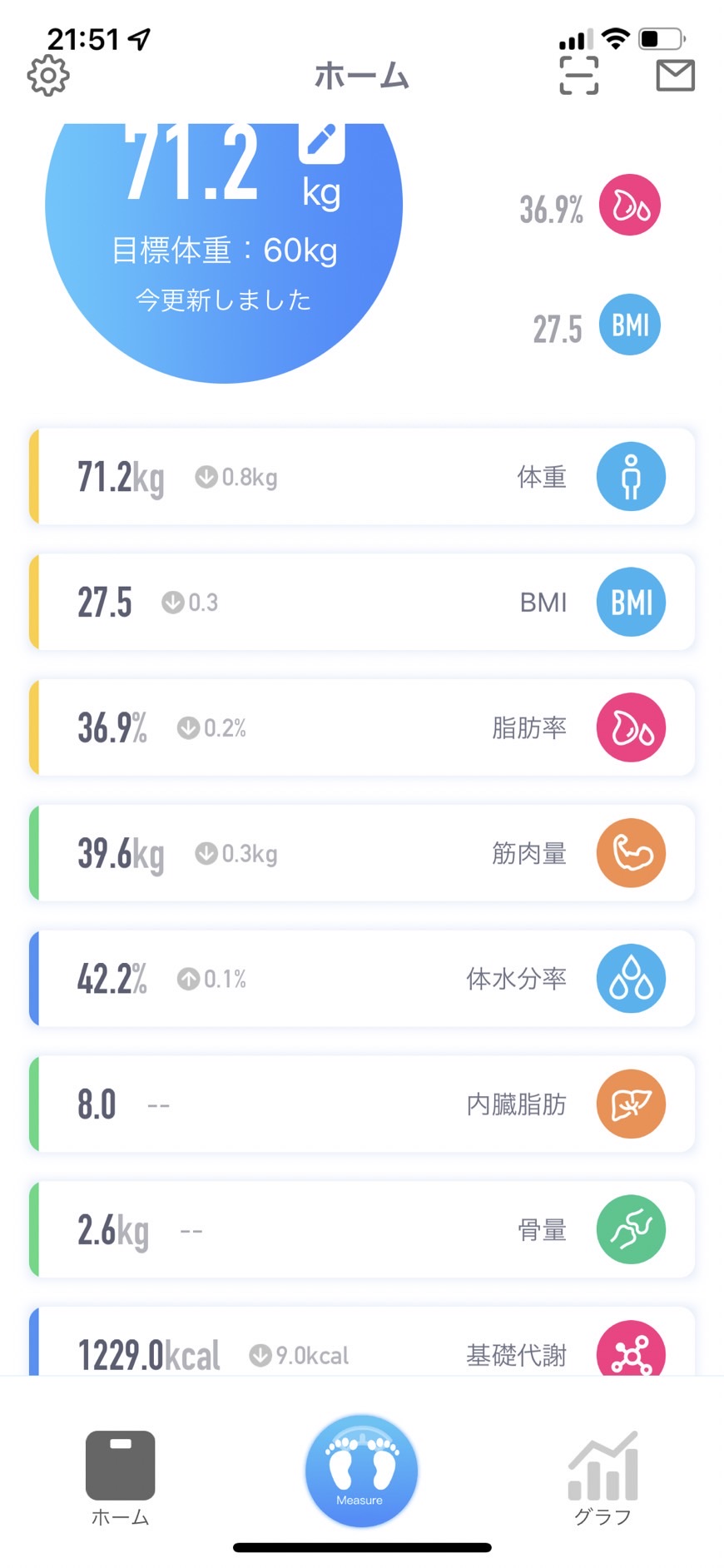Open the 基礎代謝 1229.0kcal row
724x1568 pixels.
pos(362,1341)
